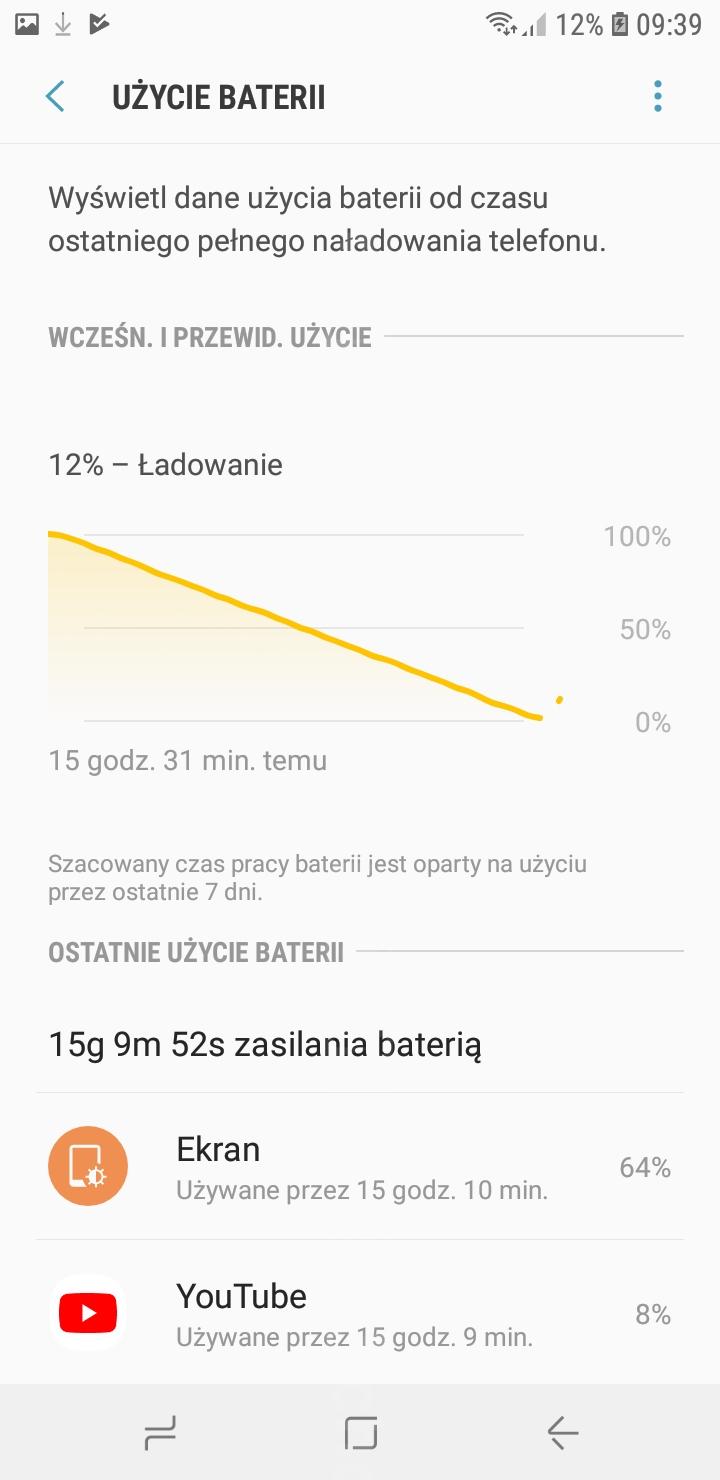720x1480 pixels.
Task: Open YouTube battery usage details
Action: (360, 1311)
